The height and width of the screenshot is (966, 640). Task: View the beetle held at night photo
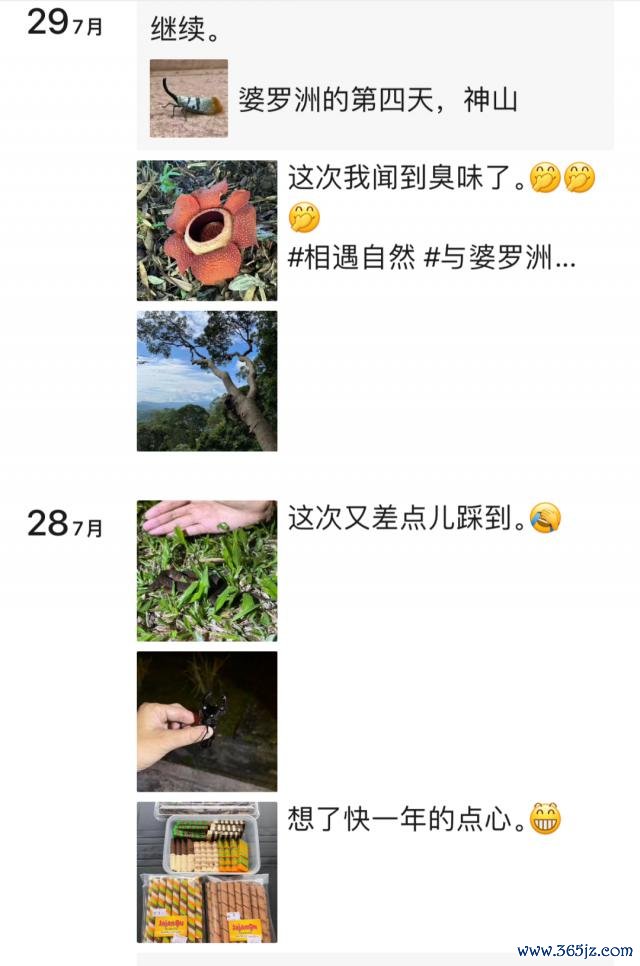[x=207, y=722]
